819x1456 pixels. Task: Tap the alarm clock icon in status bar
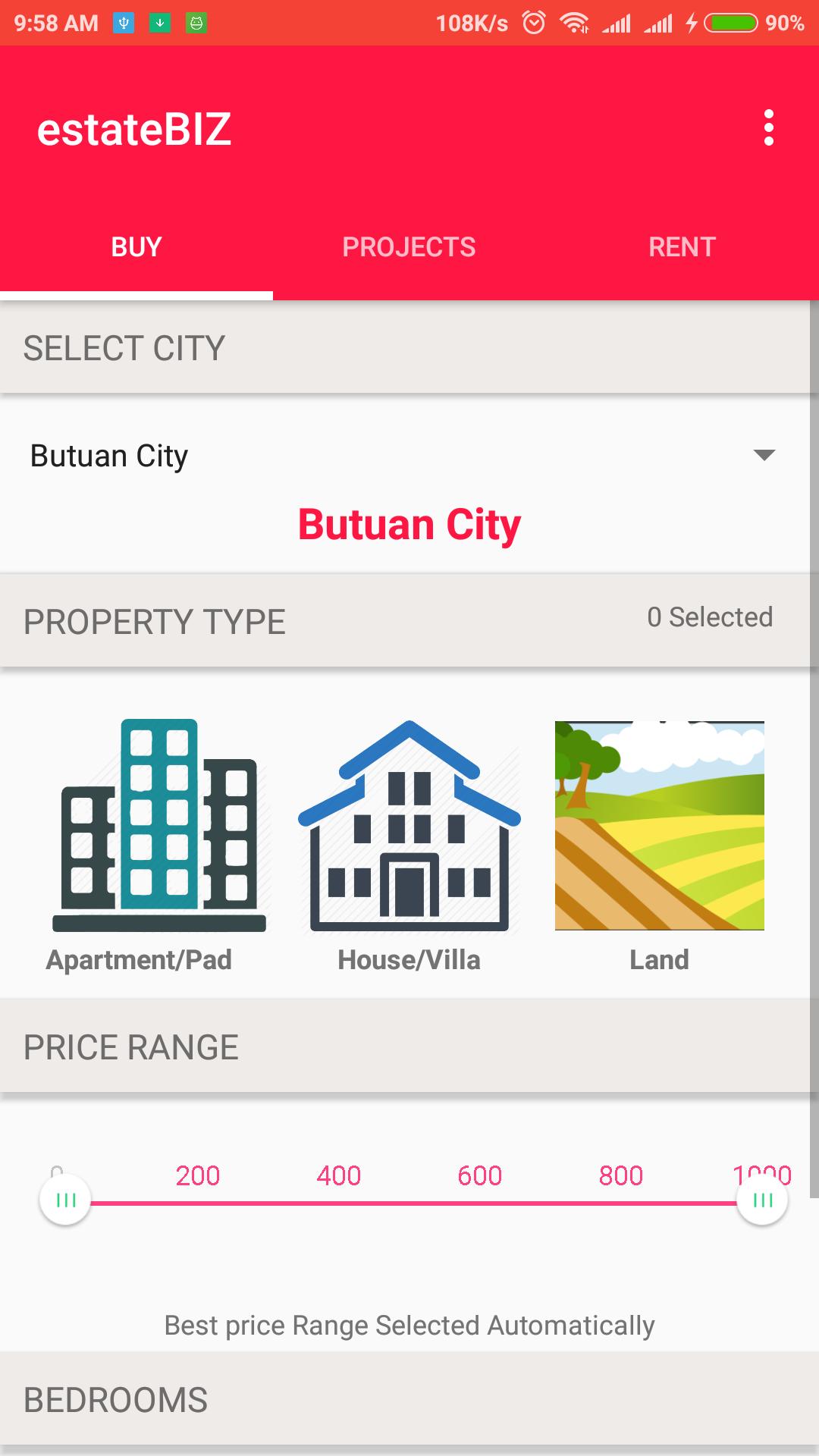(x=533, y=23)
